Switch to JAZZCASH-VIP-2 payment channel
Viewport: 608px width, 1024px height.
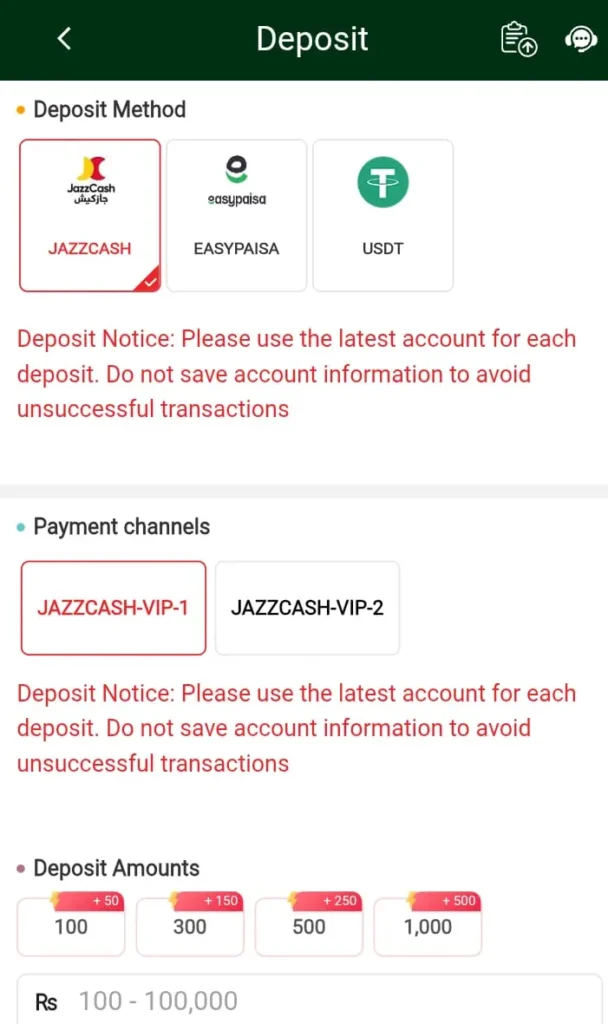coord(307,608)
